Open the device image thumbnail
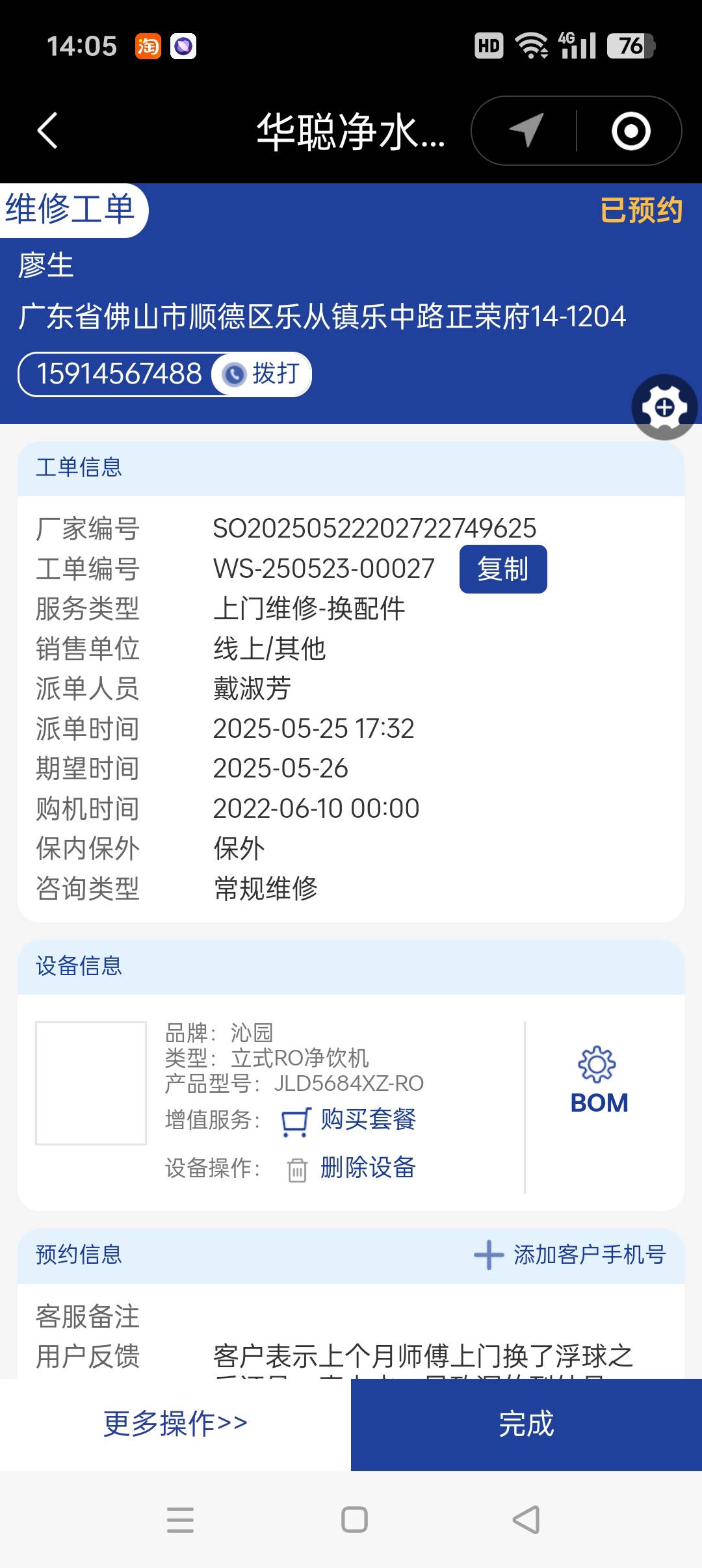The image size is (702, 1568). click(91, 1083)
